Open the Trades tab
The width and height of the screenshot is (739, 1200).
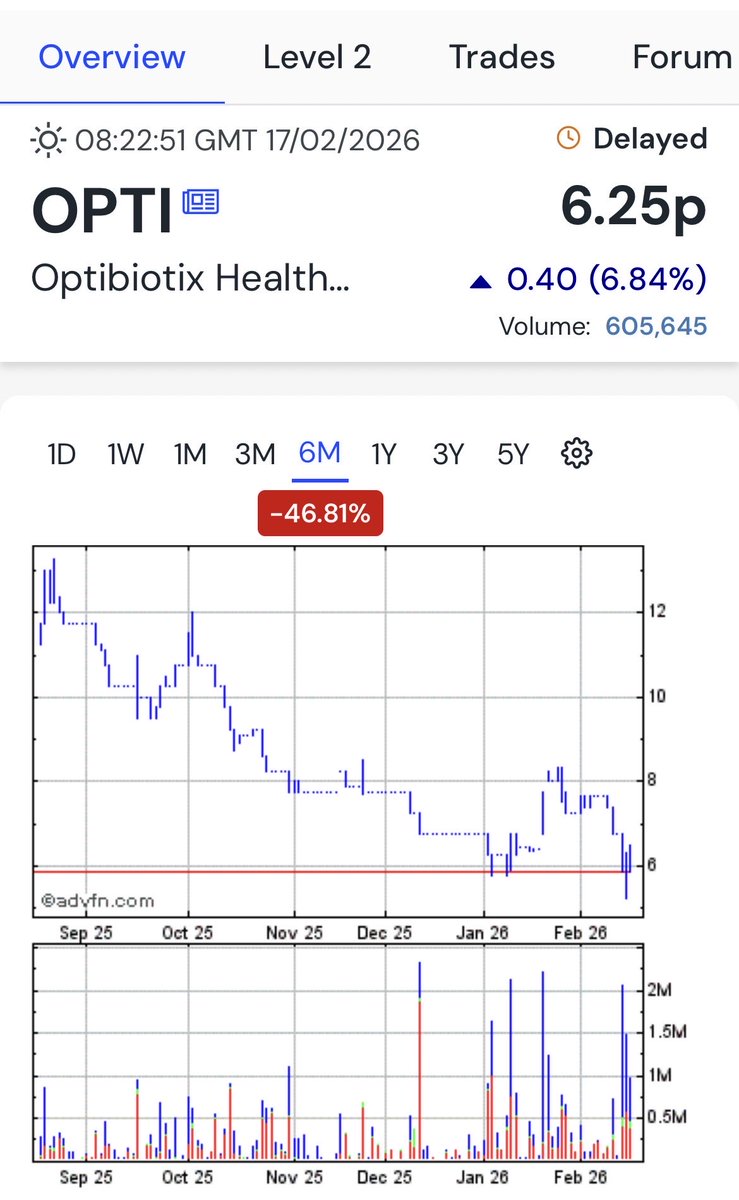pyautogui.click(x=502, y=57)
